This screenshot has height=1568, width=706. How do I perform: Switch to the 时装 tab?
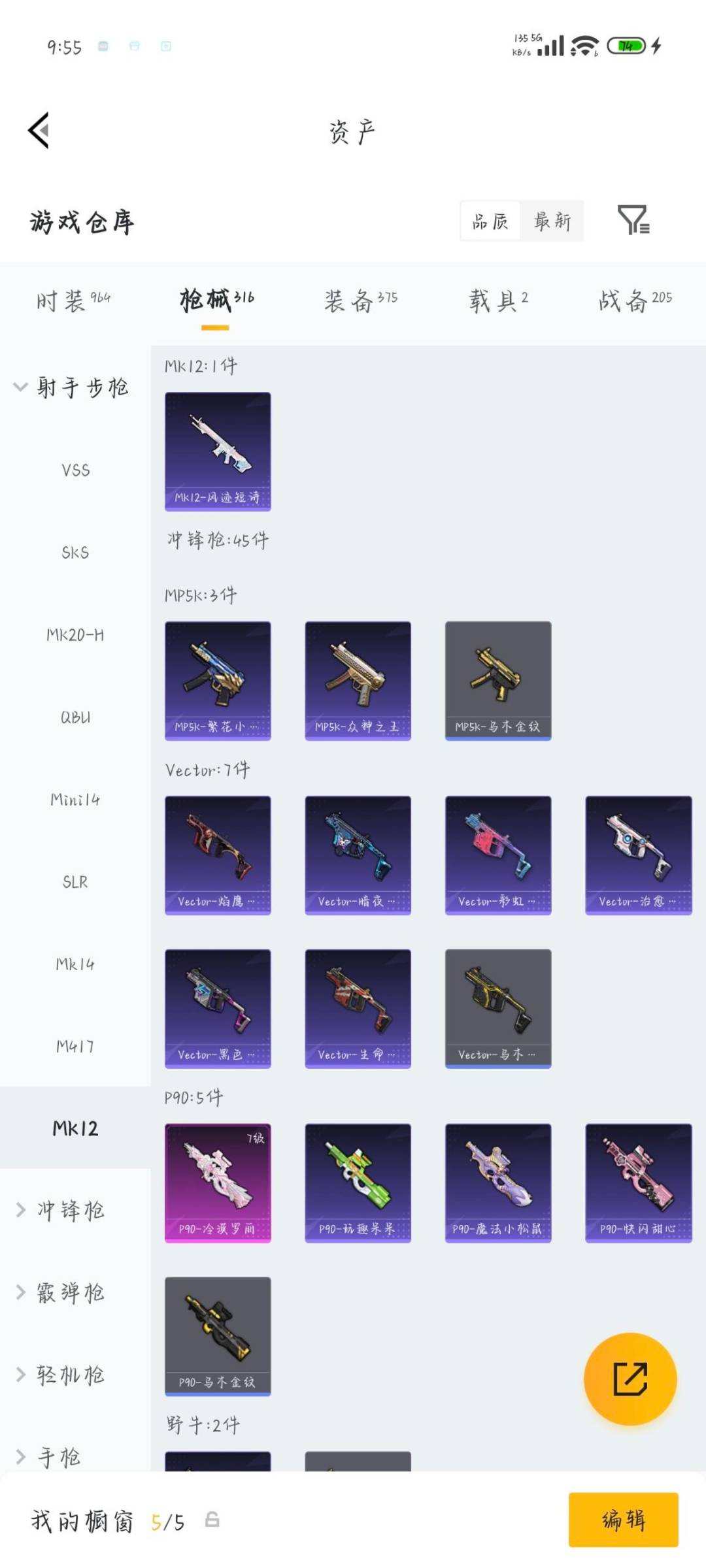click(73, 301)
